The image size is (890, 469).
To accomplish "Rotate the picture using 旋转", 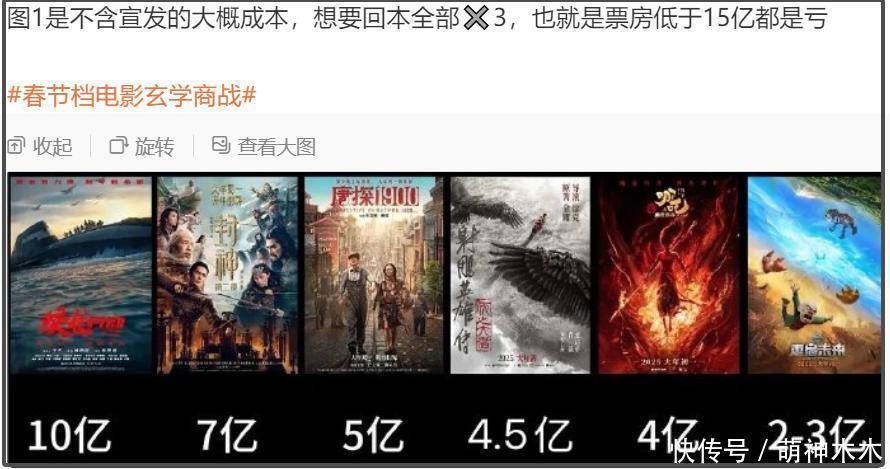I will [142, 147].
